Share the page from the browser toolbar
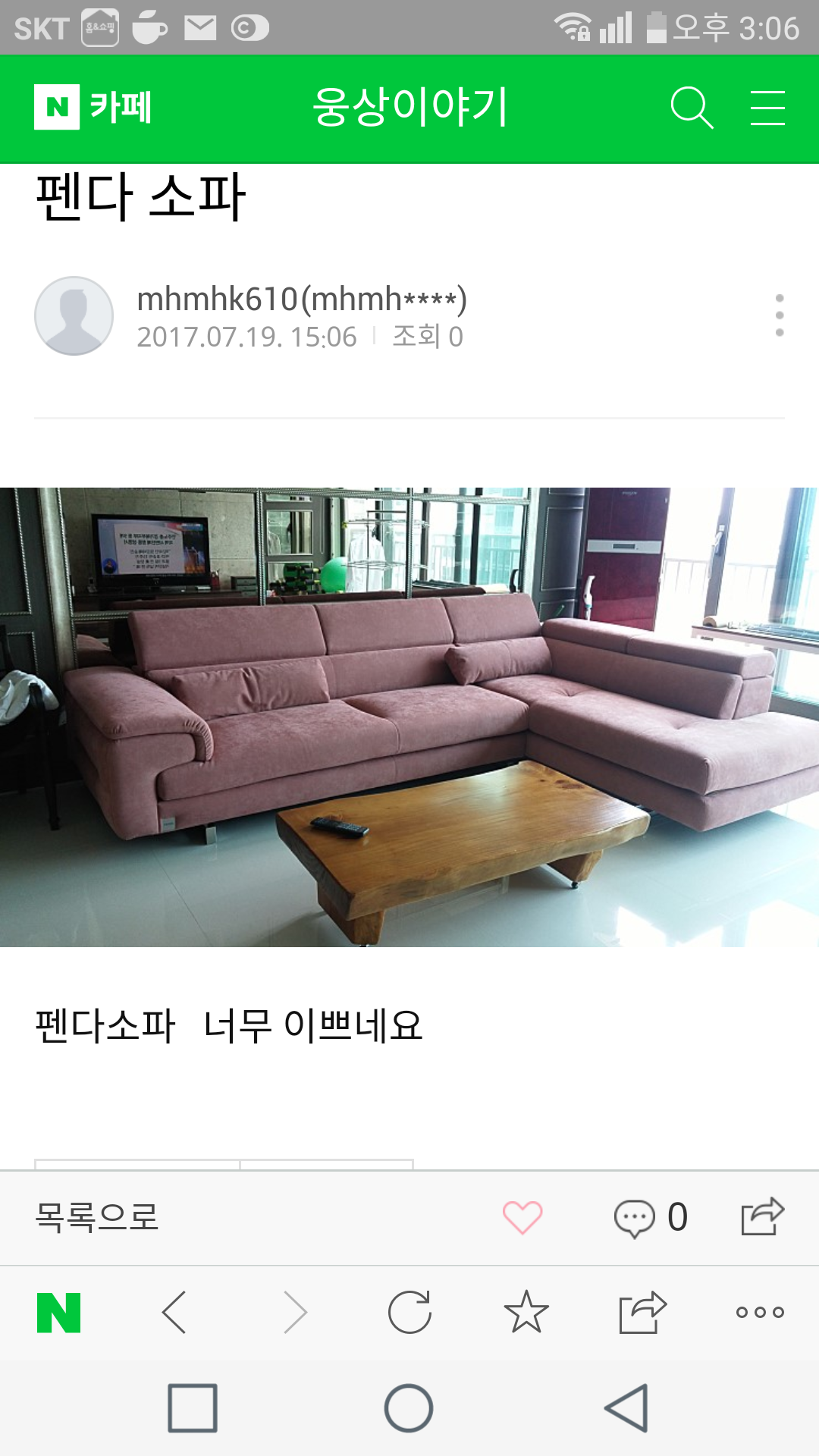The height and width of the screenshot is (1456, 819). point(642,1312)
